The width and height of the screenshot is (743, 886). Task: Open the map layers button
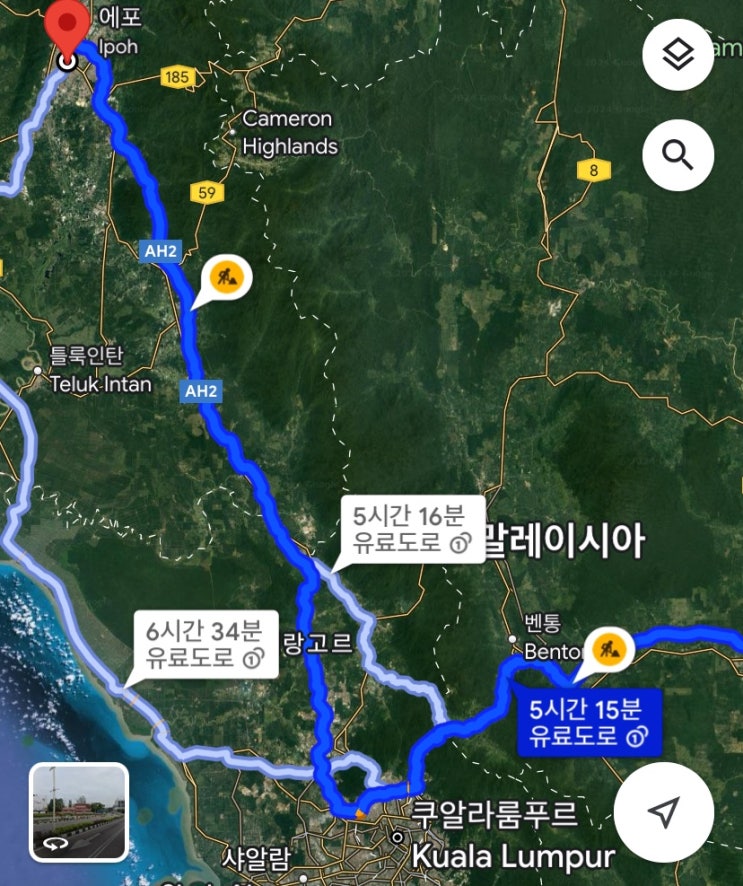pos(678,55)
